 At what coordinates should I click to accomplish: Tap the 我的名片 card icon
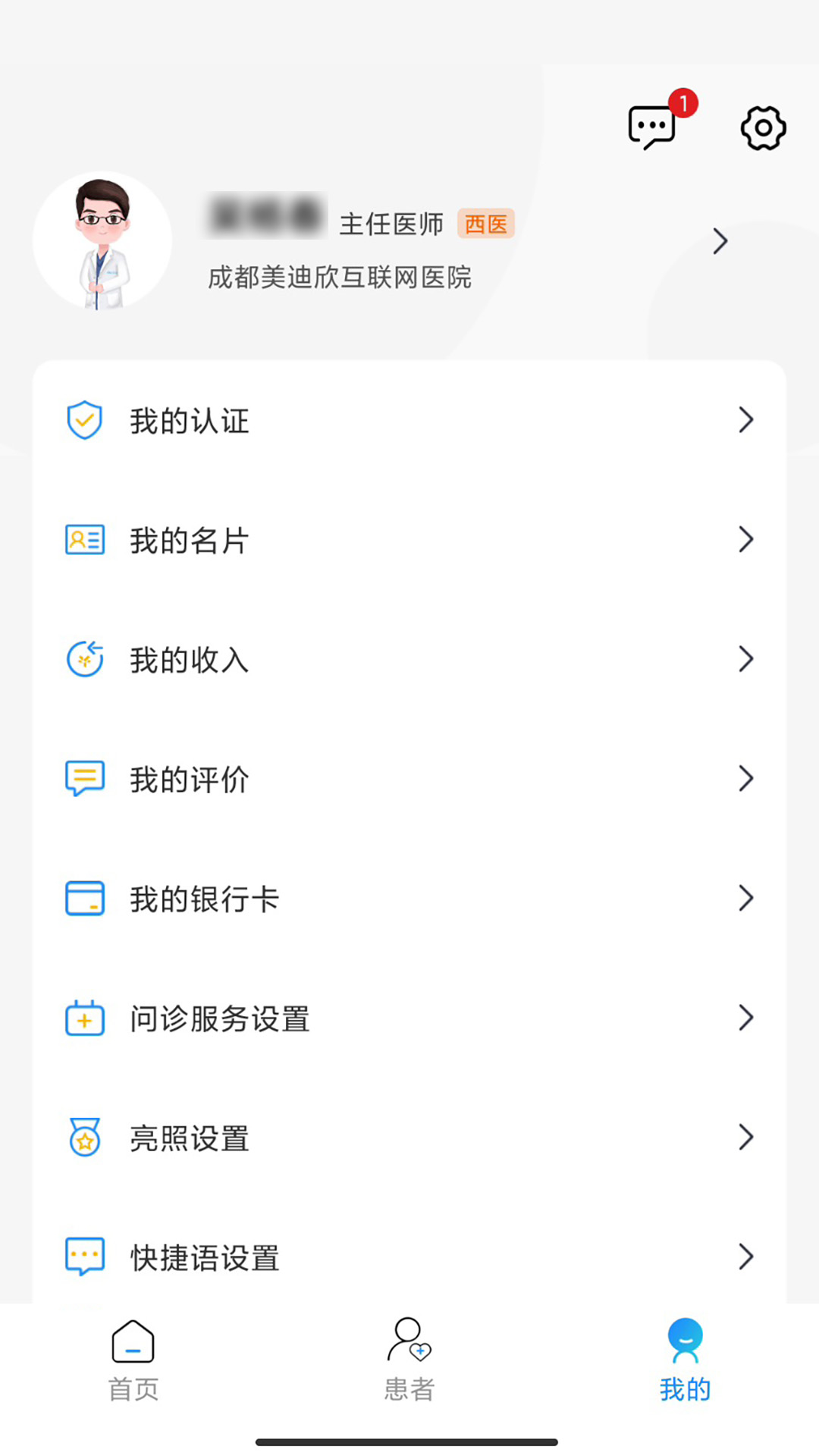pos(84,540)
